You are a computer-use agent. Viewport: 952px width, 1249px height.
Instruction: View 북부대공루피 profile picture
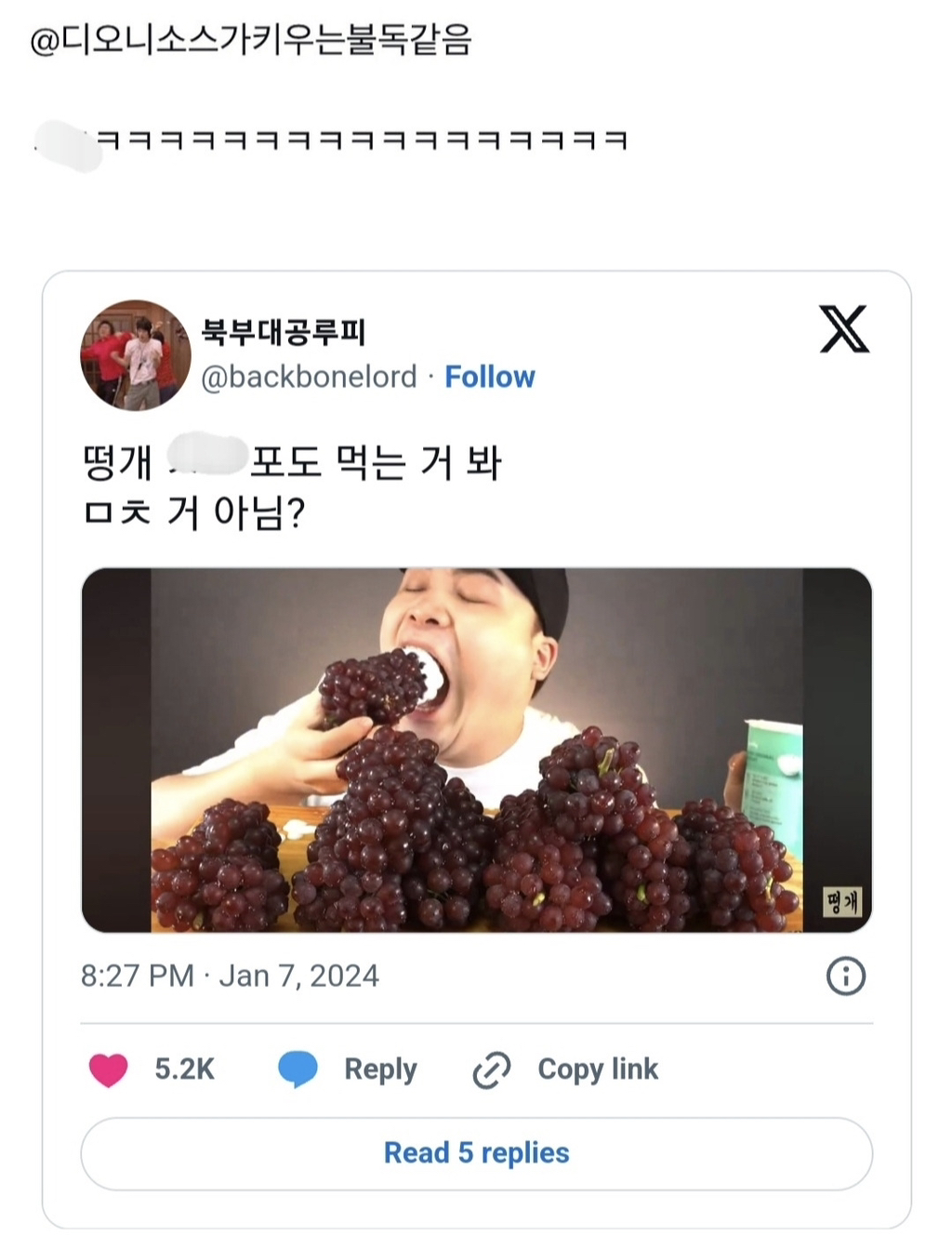136,355
